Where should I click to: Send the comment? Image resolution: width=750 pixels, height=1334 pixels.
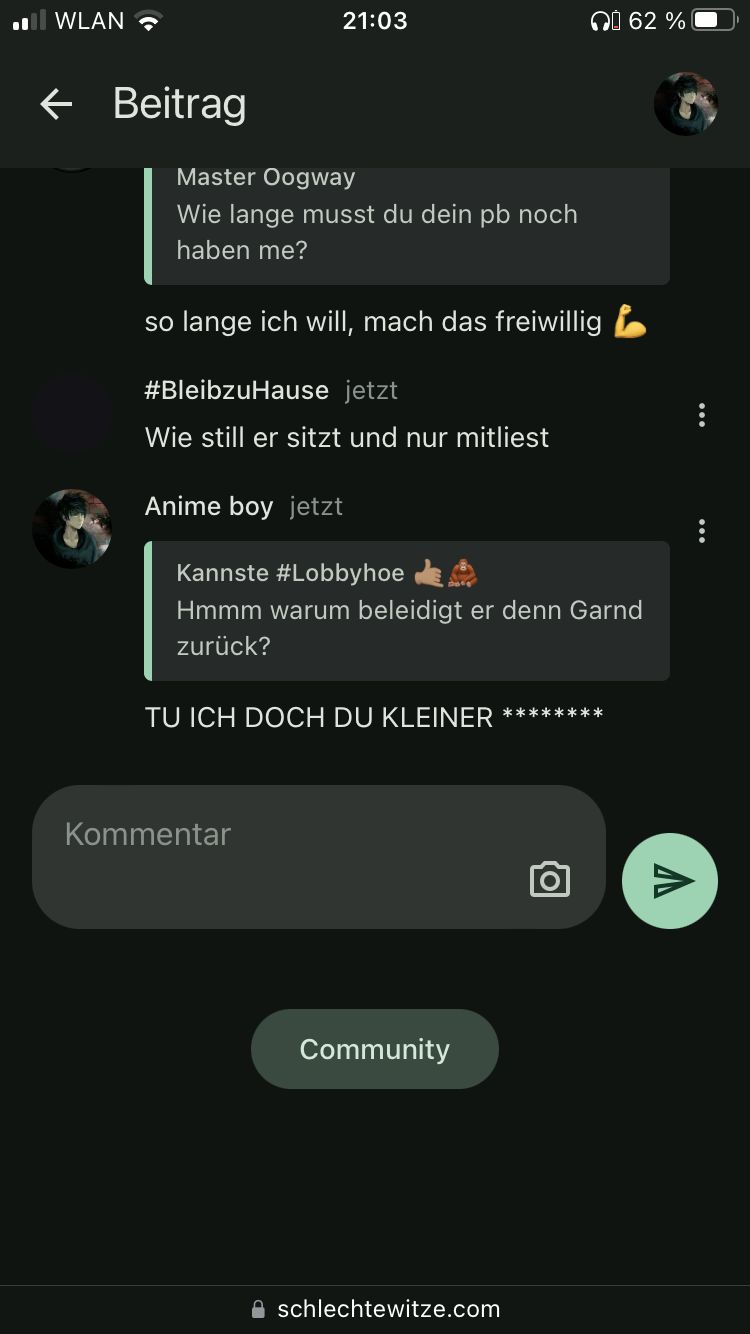click(670, 881)
